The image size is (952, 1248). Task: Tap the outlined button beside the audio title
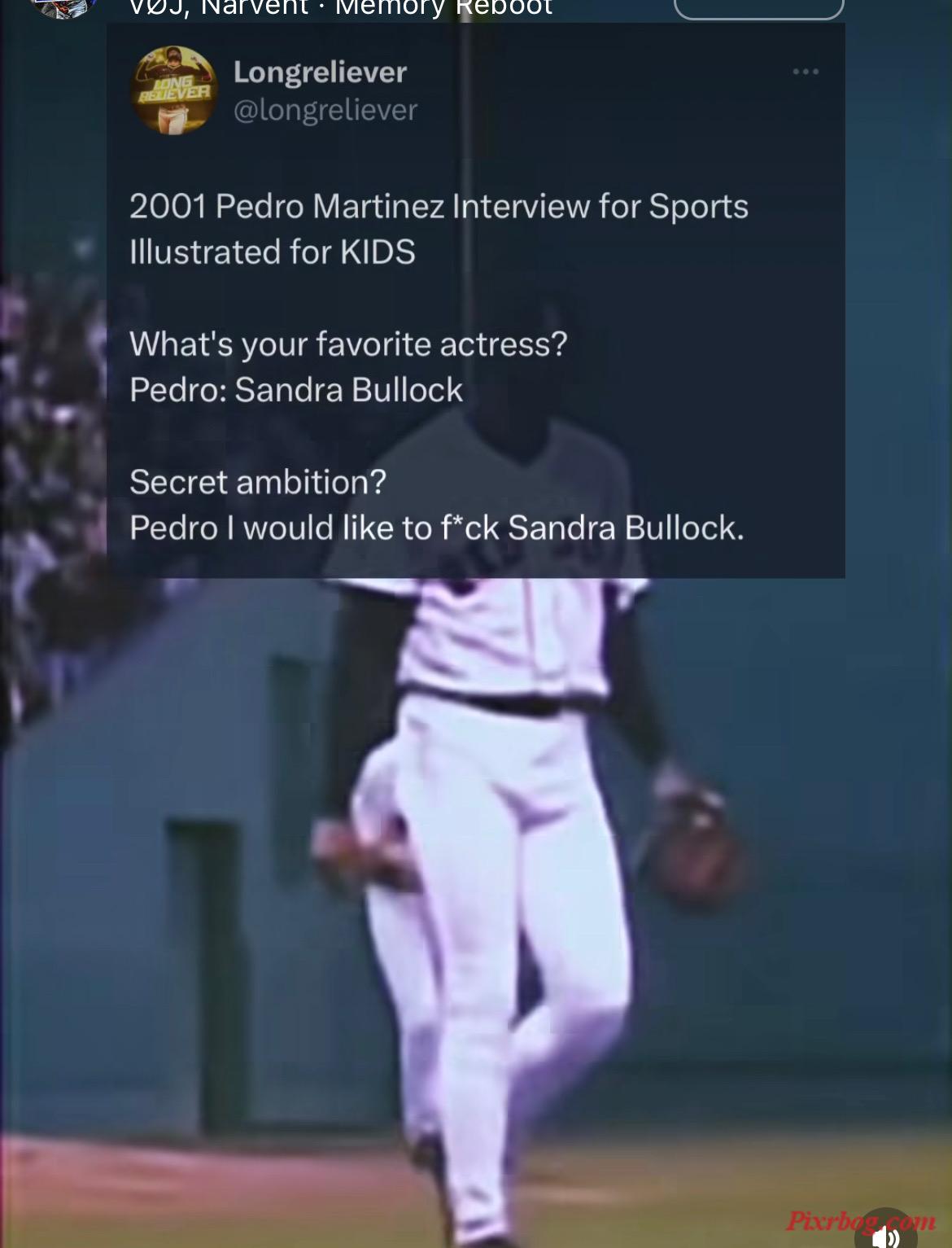(x=758, y=8)
